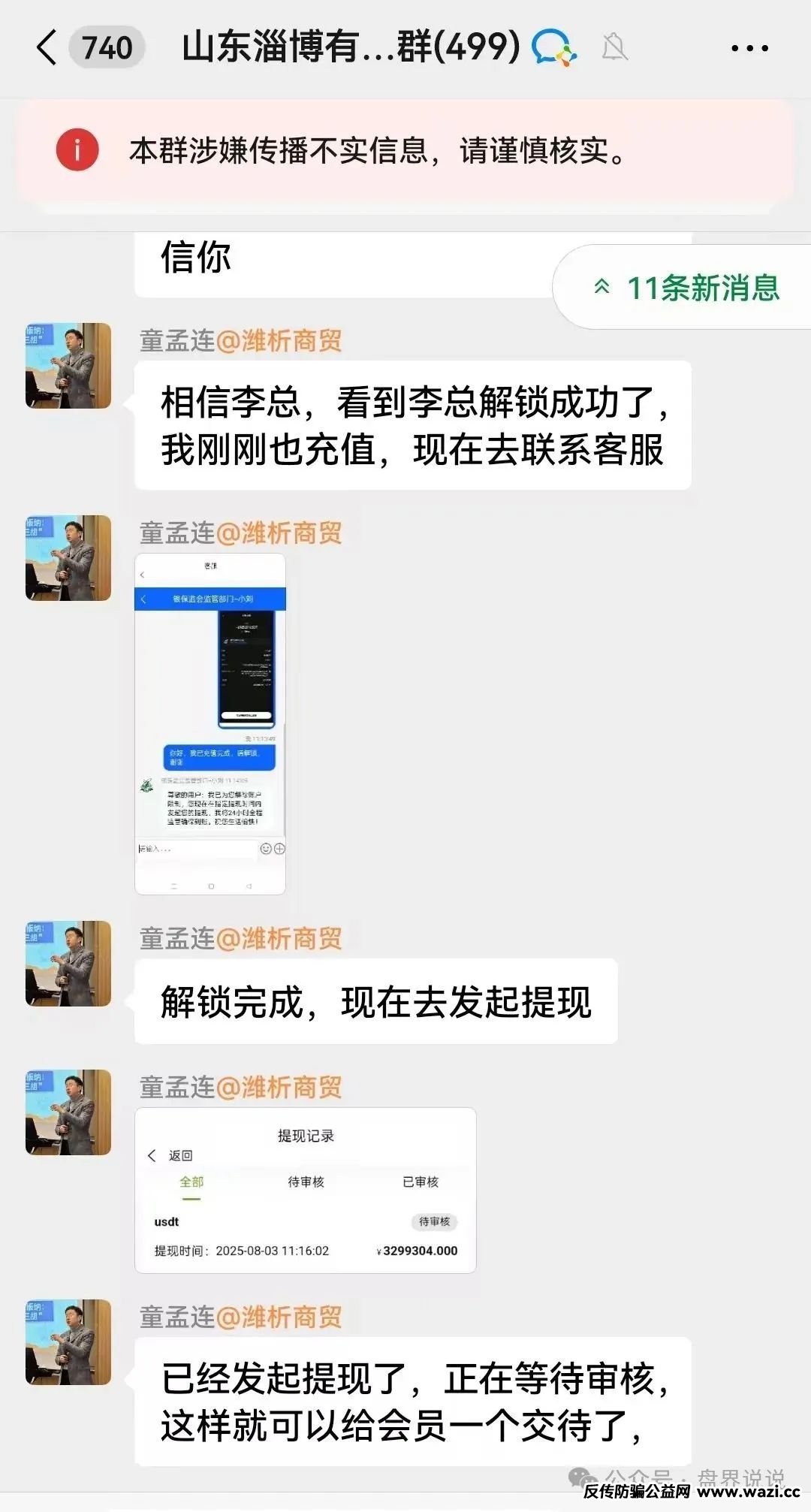Screen dimensions: 811x1512
Task: Open avatar beside the 相信李总 message
Action: 68,366
